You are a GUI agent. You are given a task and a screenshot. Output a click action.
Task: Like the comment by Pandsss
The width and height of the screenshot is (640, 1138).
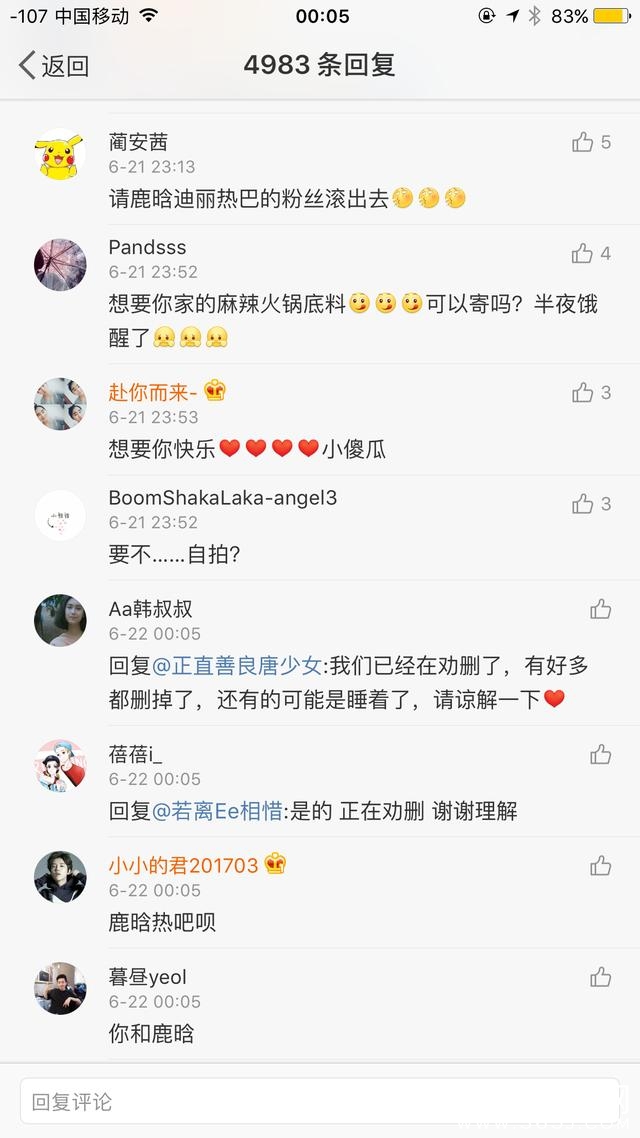point(584,254)
